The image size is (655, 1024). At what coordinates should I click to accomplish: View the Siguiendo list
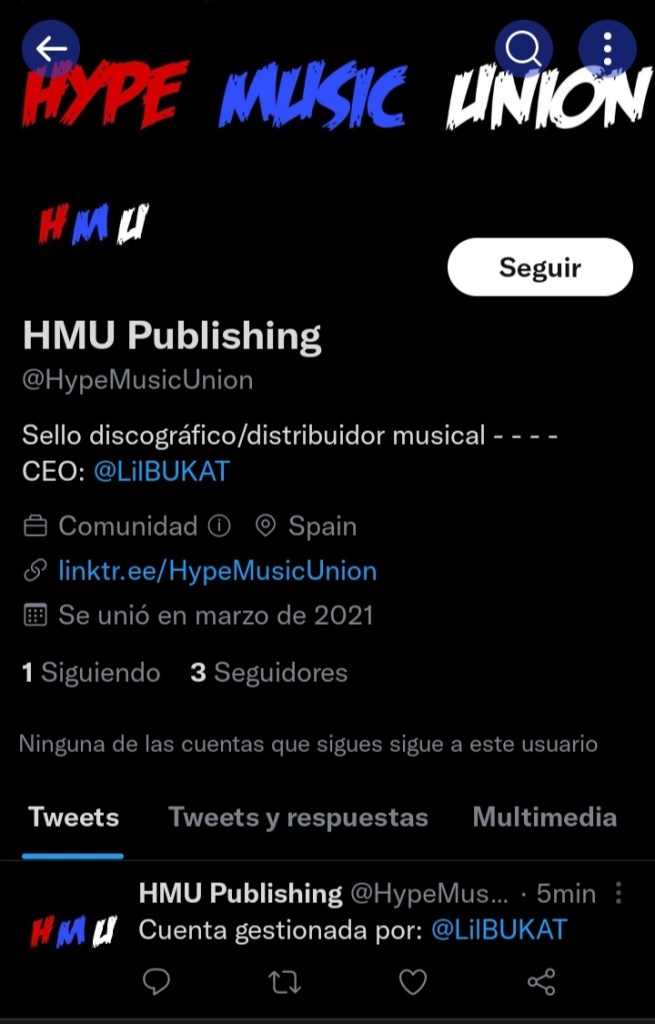(91, 673)
